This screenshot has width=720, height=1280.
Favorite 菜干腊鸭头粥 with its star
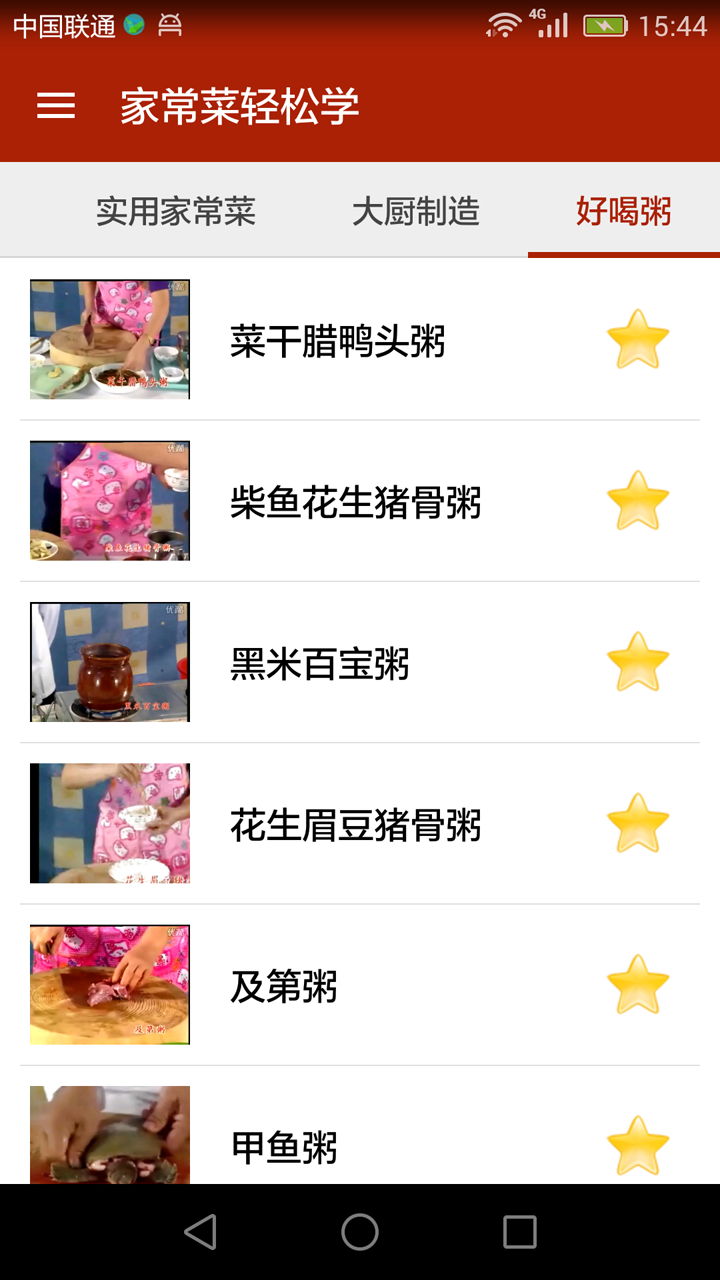coord(638,340)
